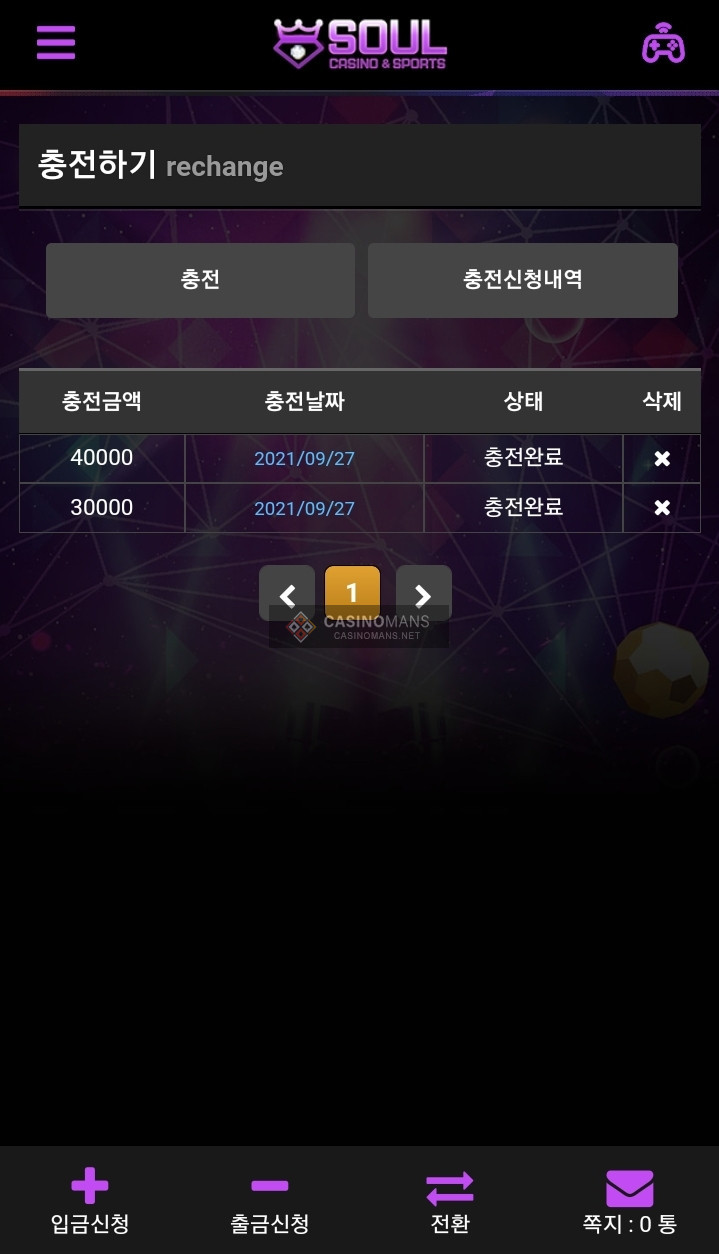The image size is (719, 1254).
Task: Open 출금신청 withdrawal request
Action: point(269,1201)
